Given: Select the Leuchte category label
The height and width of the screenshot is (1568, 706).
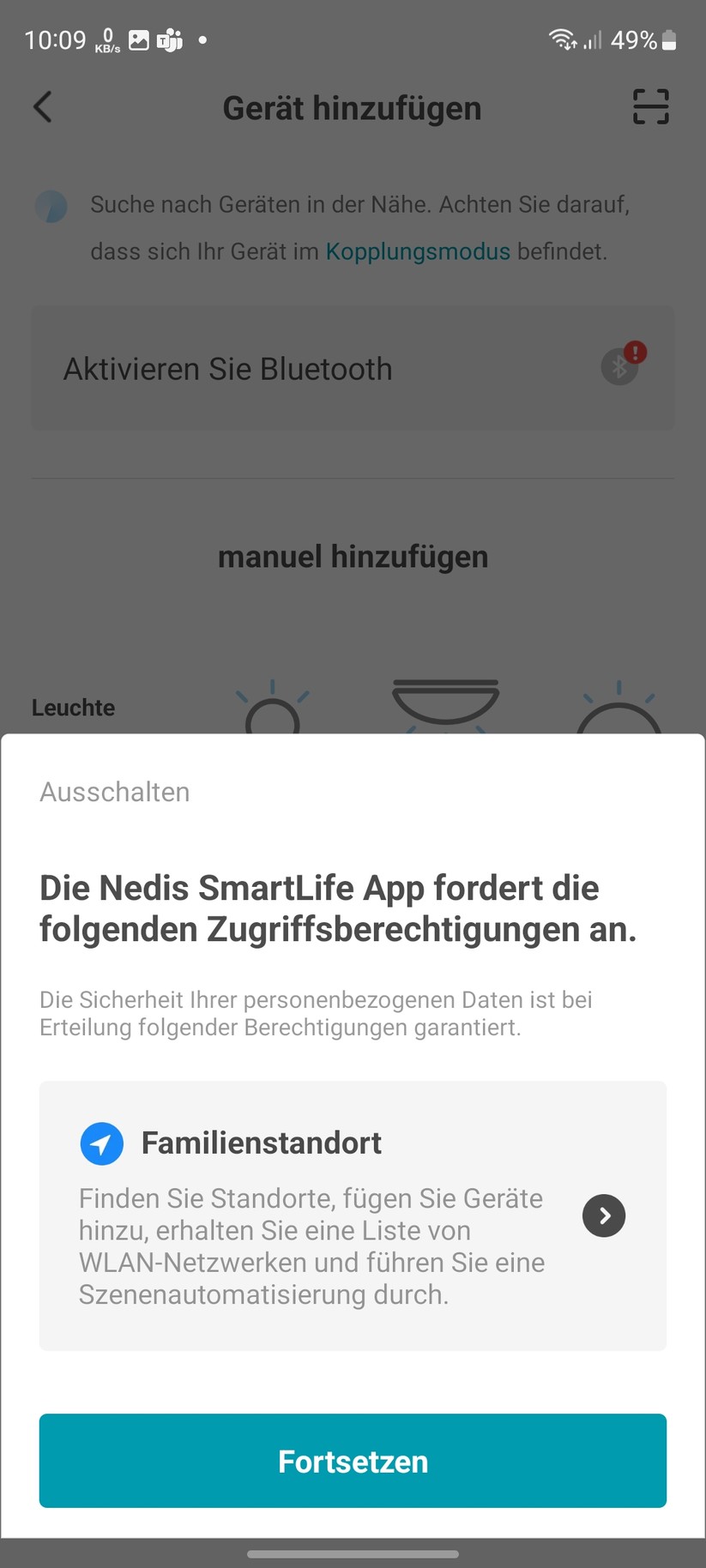Looking at the screenshot, I should [x=73, y=708].
